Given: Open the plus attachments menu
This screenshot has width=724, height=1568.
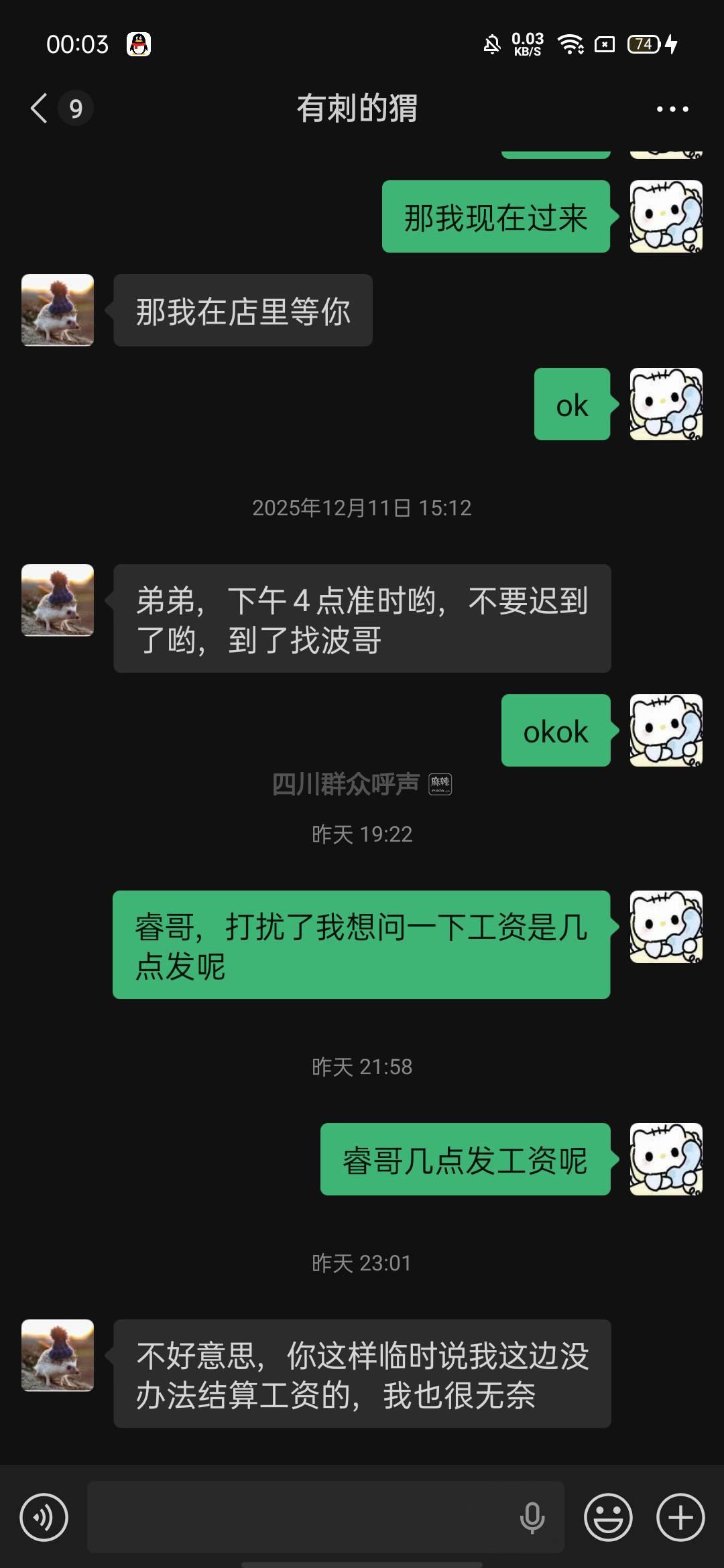Looking at the screenshot, I should click(x=680, y=1517).
